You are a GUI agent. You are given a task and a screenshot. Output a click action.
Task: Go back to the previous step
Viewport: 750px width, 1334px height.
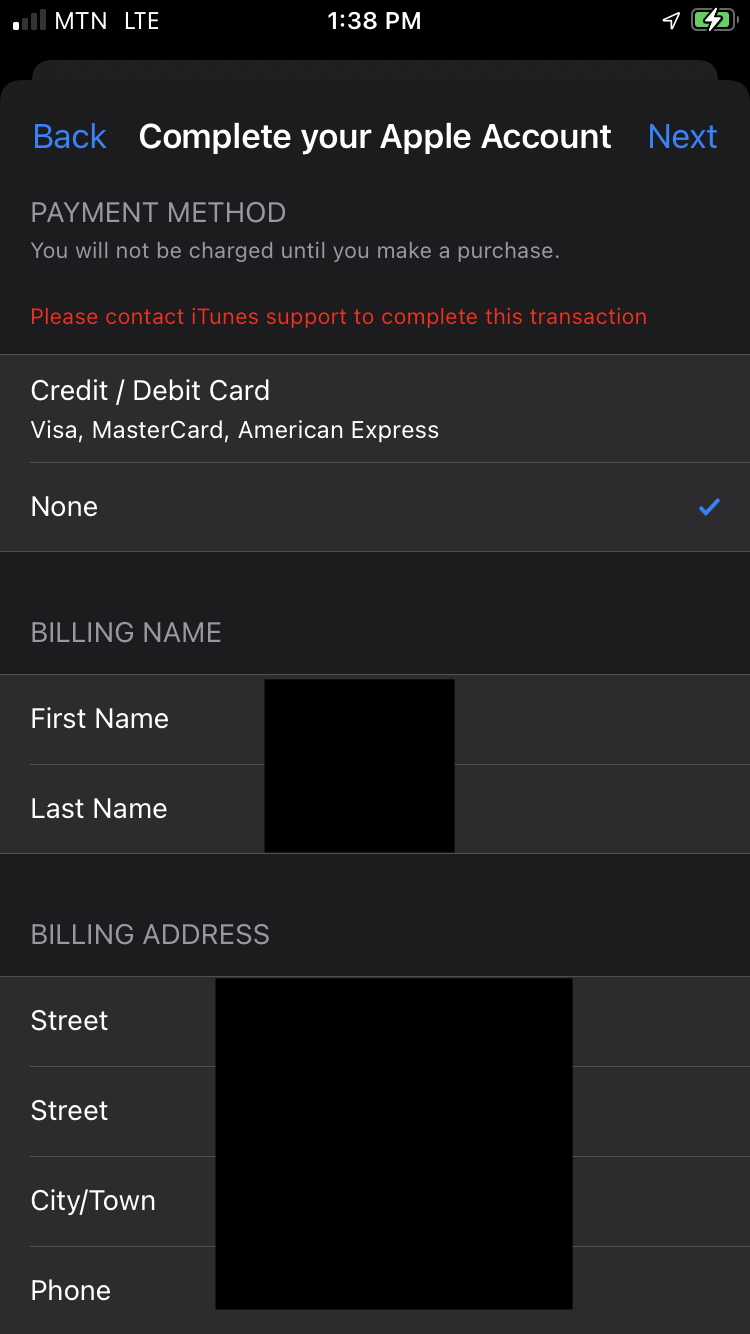(69, 136)
